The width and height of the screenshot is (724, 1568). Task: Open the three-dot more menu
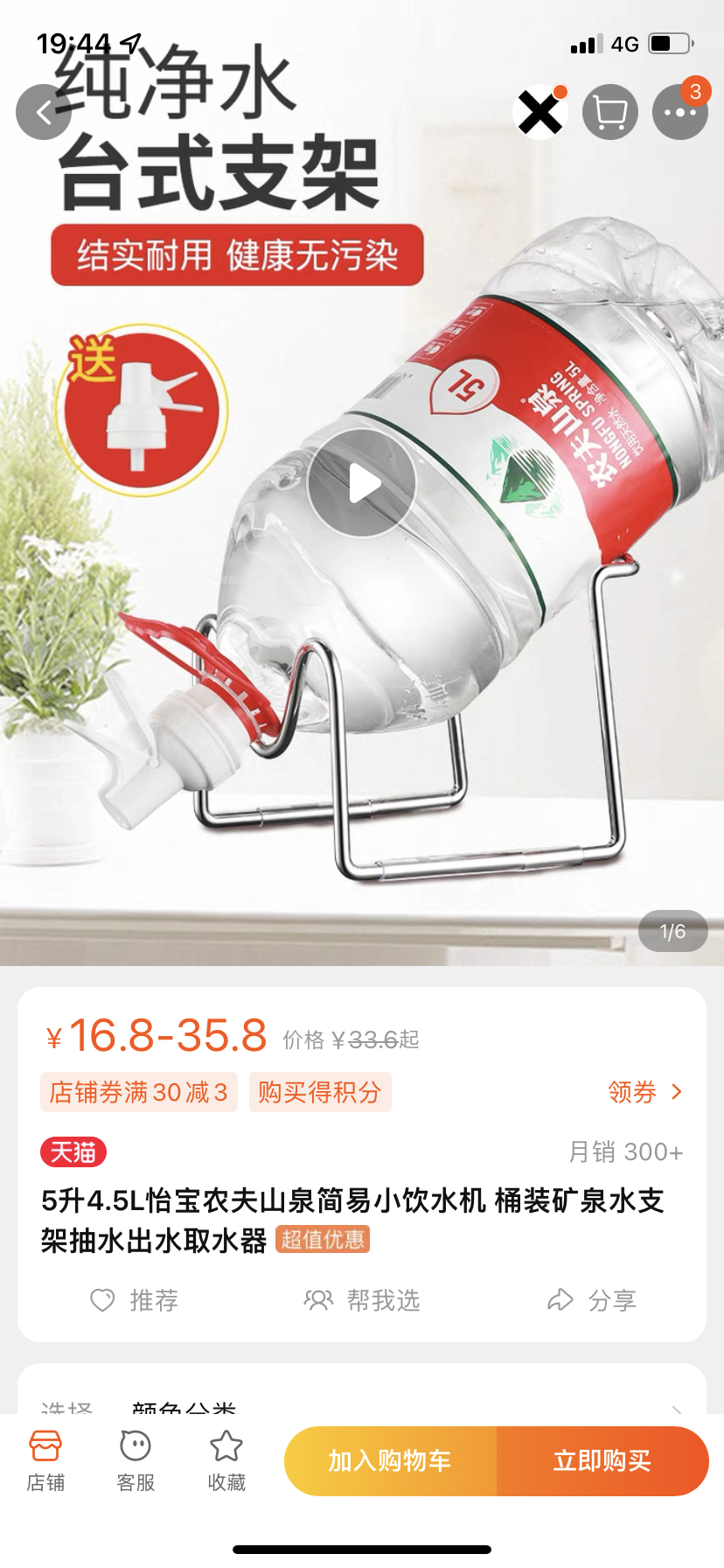pyautogui.click(x=679, y=112)
